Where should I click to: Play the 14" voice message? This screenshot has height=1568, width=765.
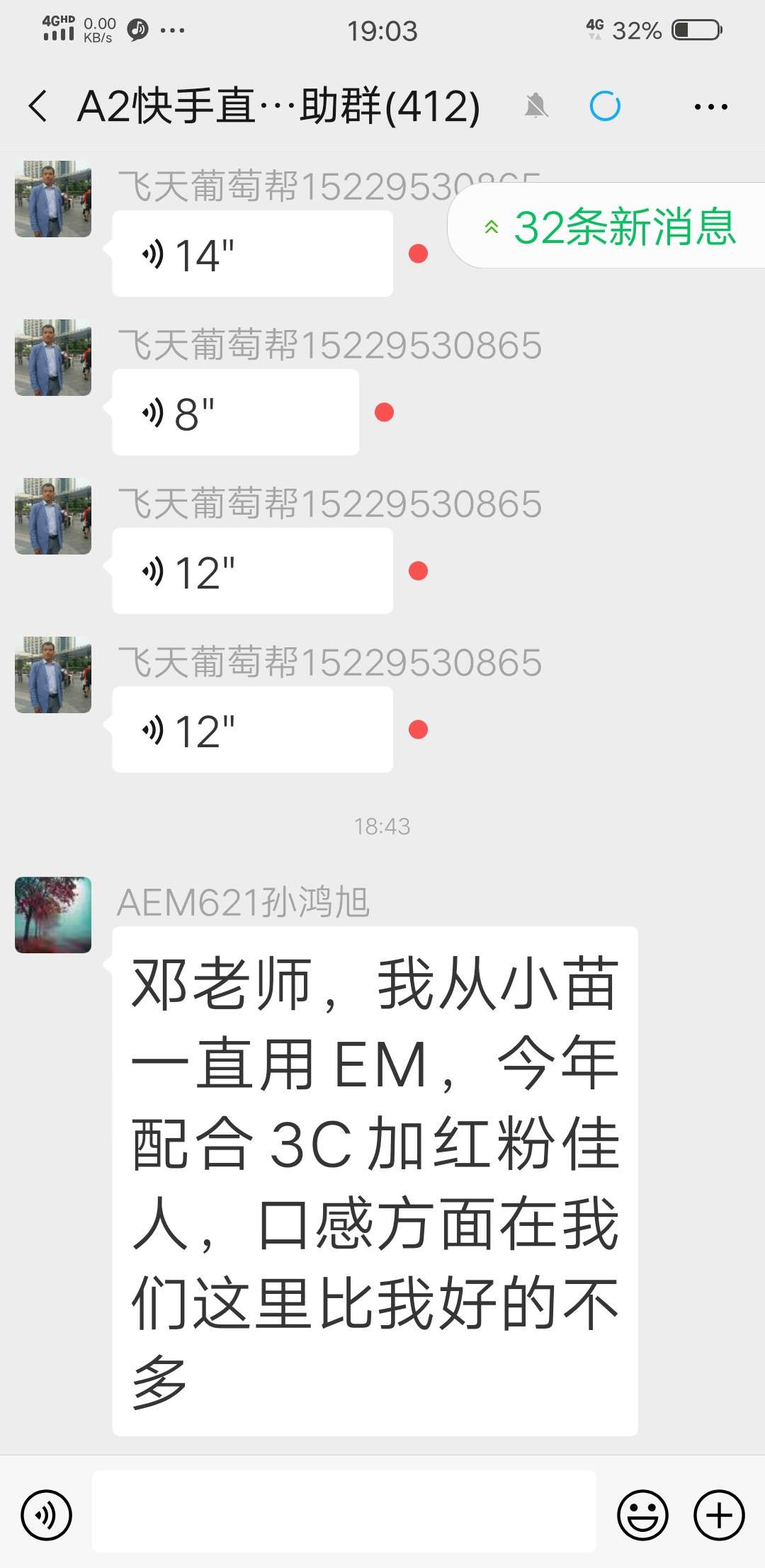(252, 254)
